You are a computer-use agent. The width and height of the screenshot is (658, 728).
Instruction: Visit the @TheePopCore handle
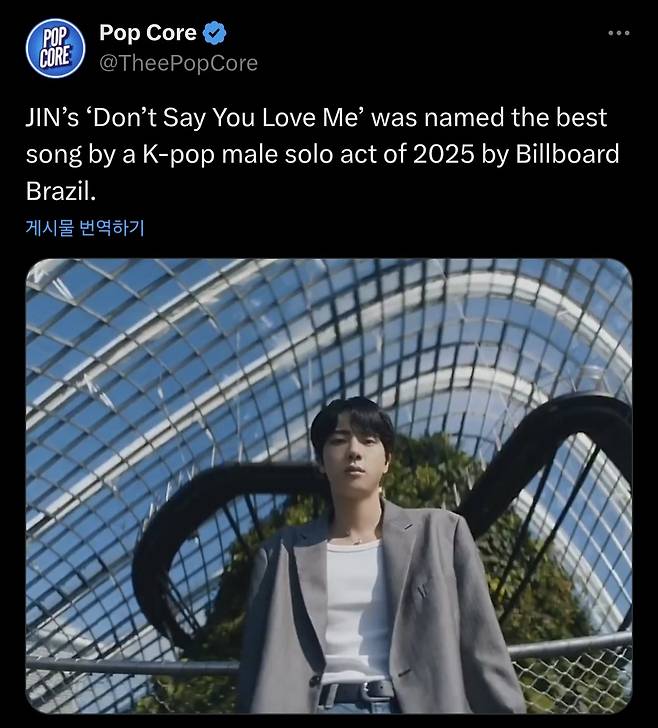[x=178, y=63]
